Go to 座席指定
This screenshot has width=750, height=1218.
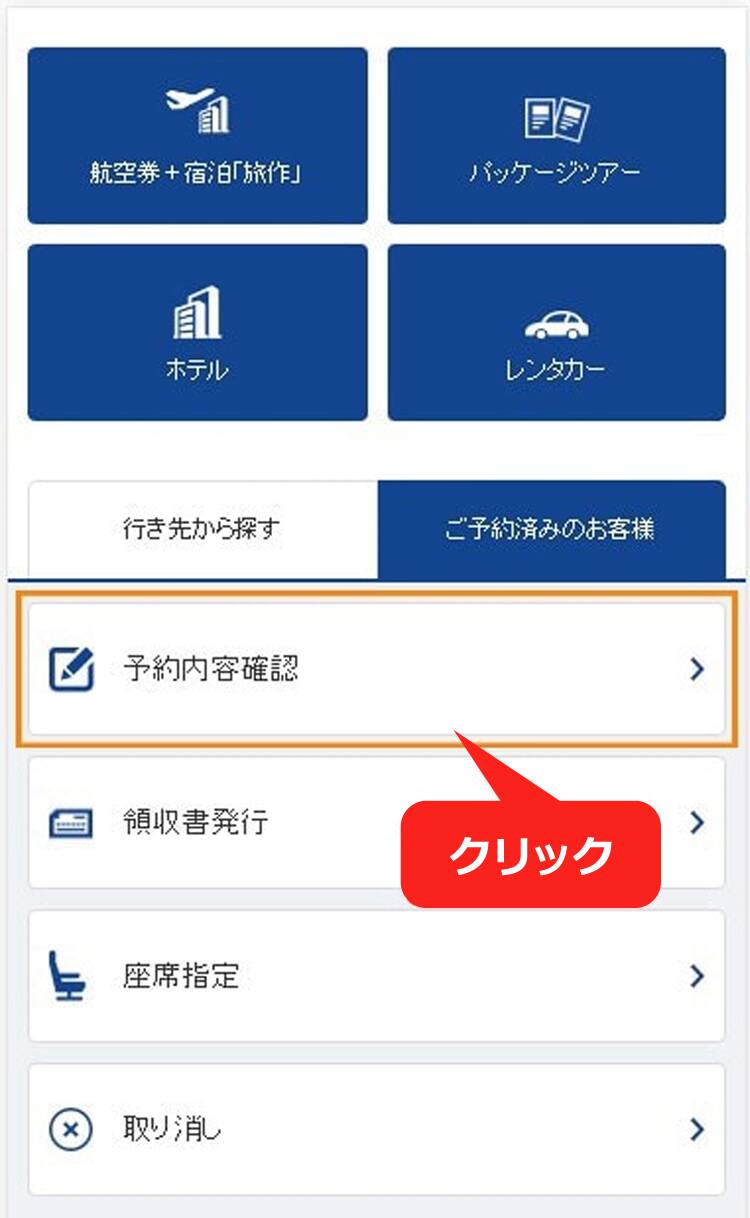pyautogui.click(x=375, y=976)
